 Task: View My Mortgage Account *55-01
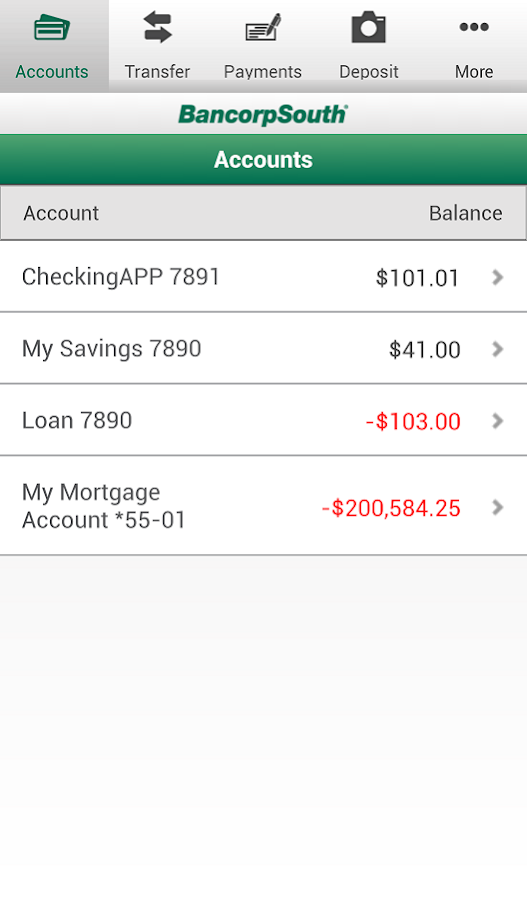coord(264,506)
